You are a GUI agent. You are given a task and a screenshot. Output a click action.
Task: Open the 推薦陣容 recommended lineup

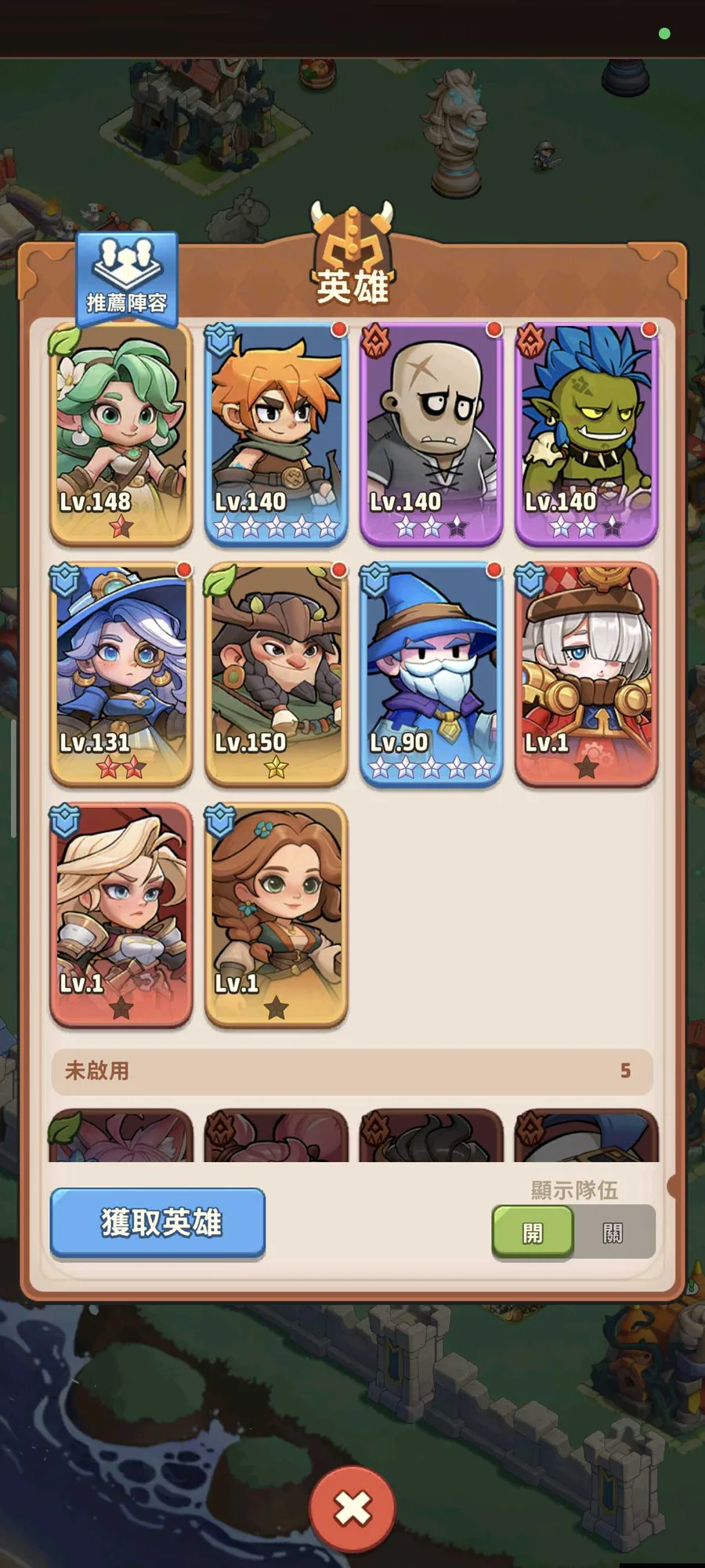[127, 280]
